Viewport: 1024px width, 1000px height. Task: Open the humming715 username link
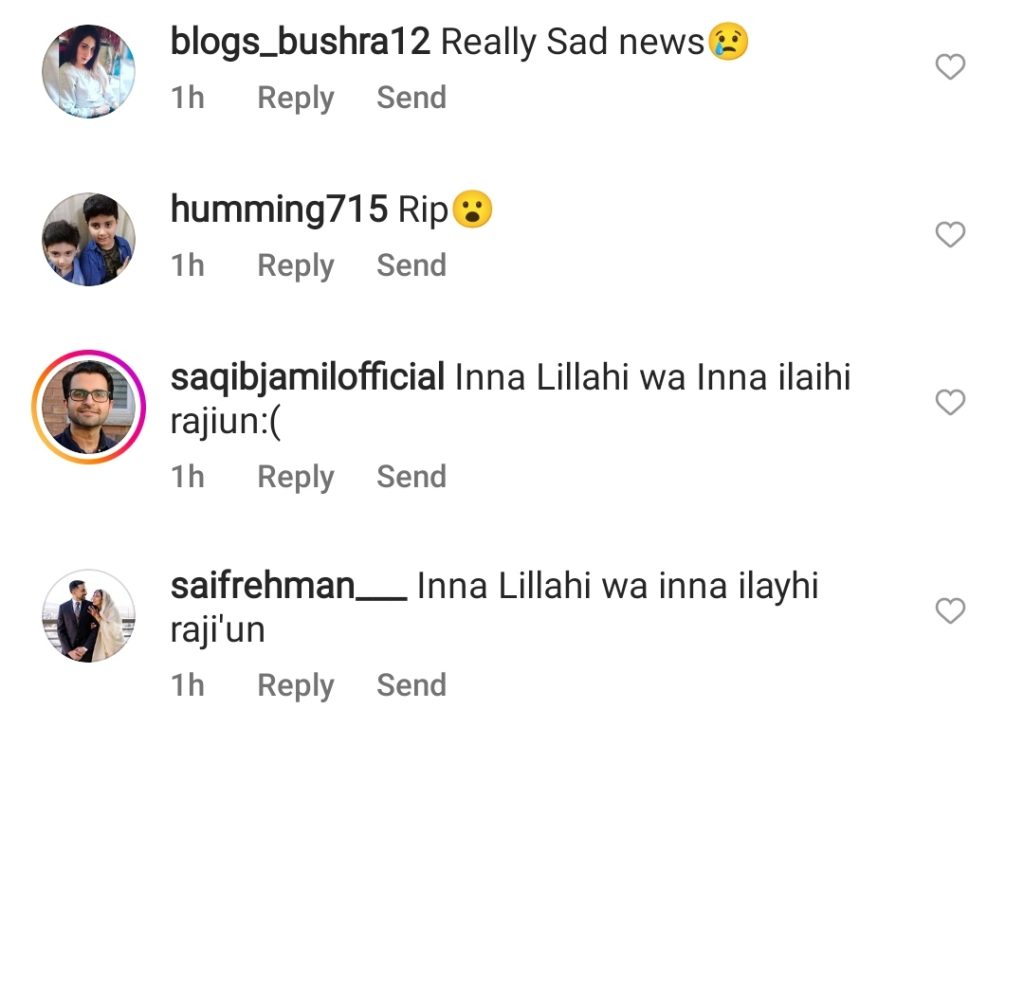[279, 210]
